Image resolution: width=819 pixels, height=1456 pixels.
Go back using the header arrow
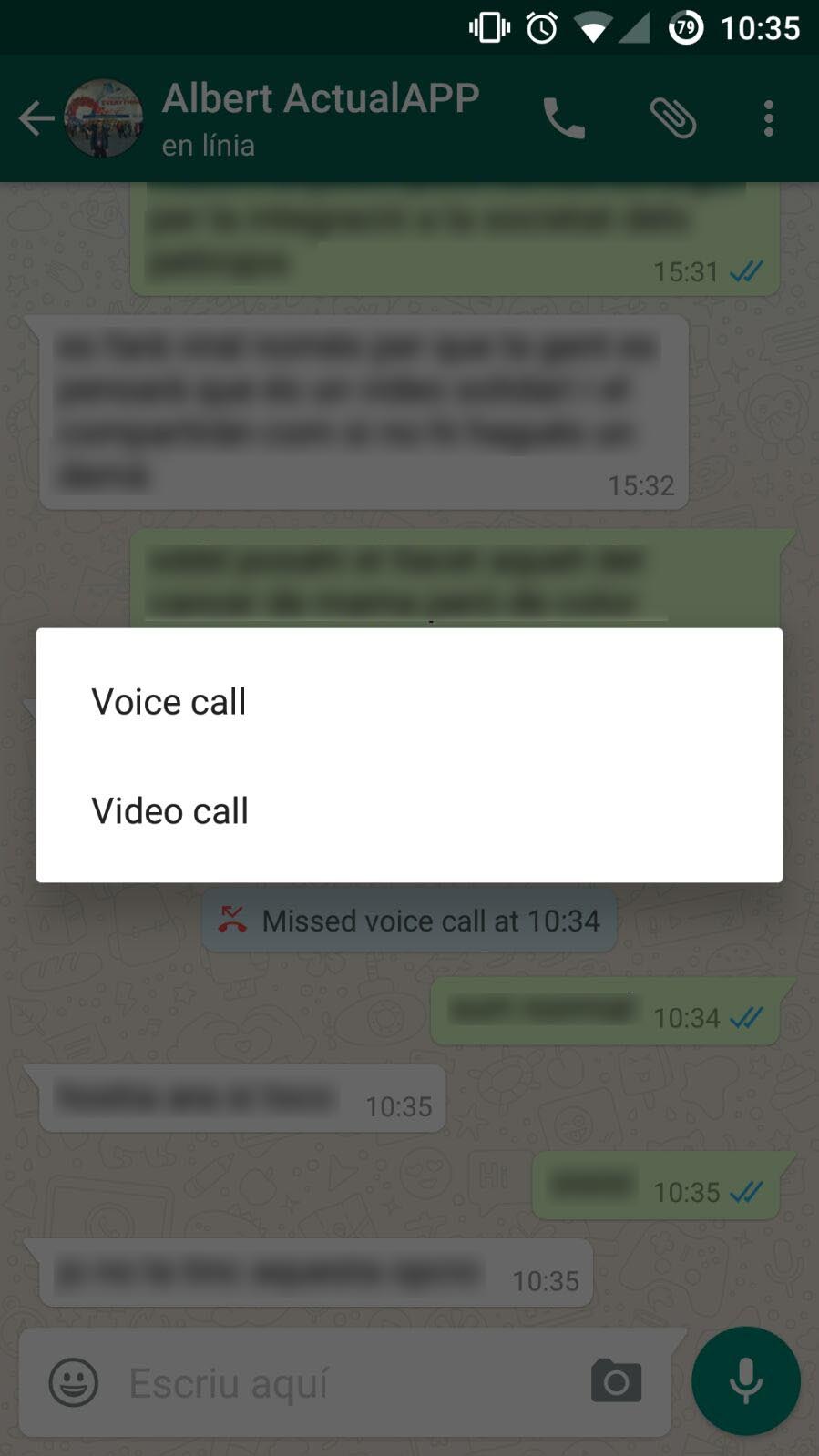pos(36,118)
